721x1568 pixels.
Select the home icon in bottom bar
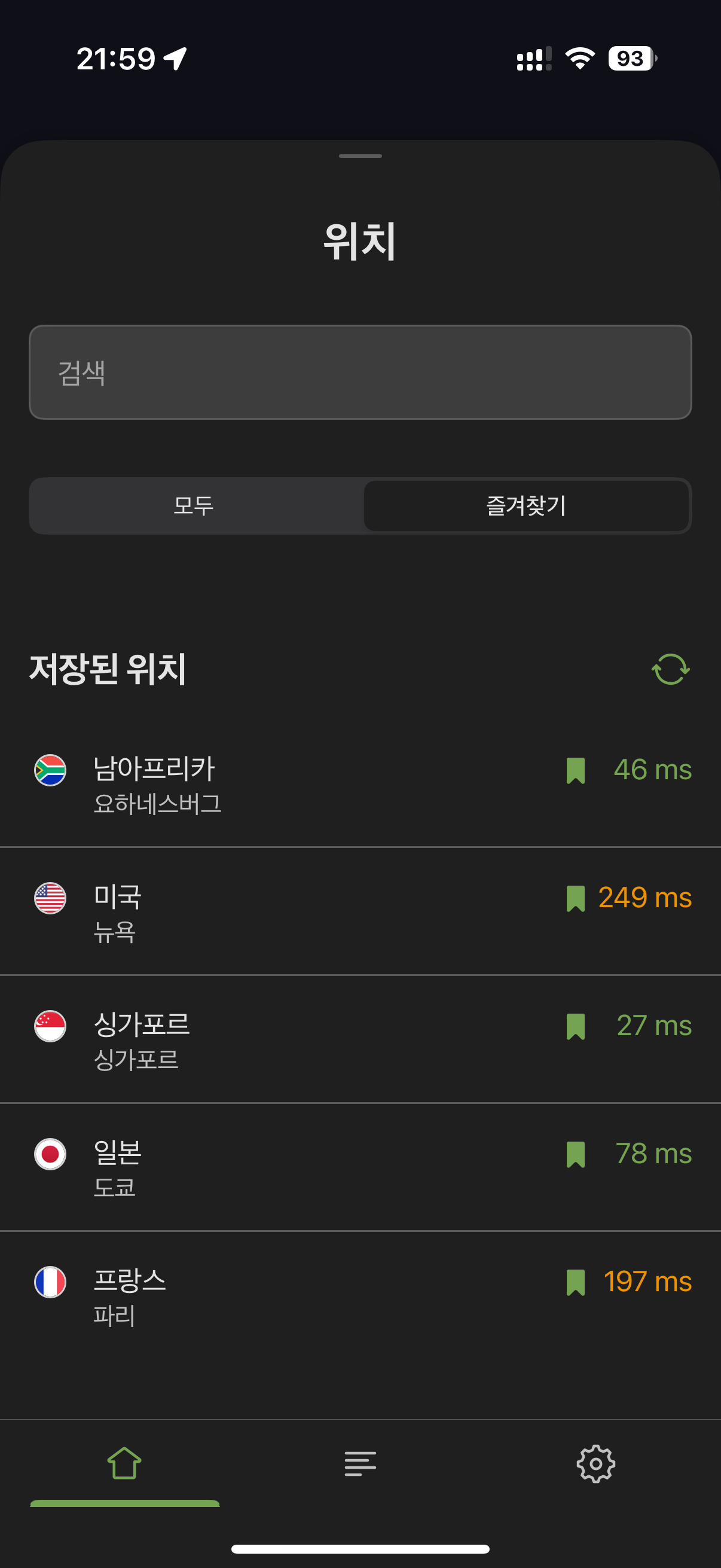[x=125, y=1465]
